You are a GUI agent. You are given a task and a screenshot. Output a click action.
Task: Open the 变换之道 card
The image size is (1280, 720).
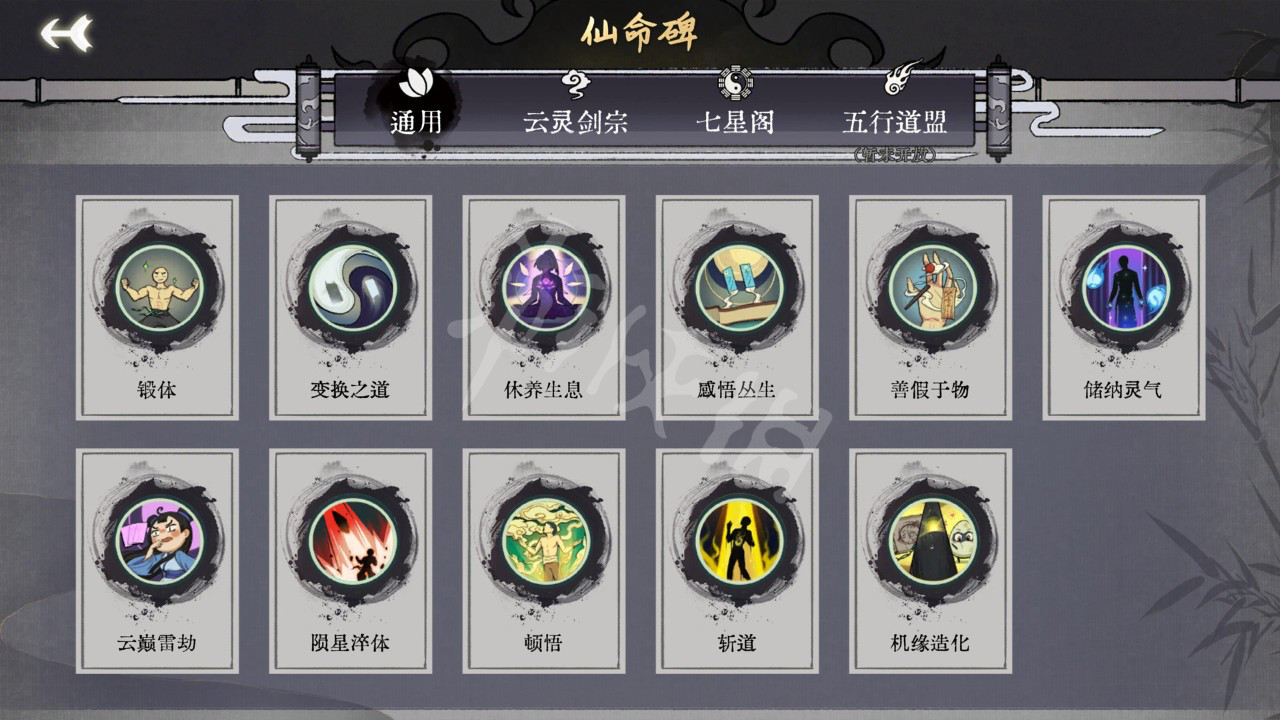click(350, 307)
